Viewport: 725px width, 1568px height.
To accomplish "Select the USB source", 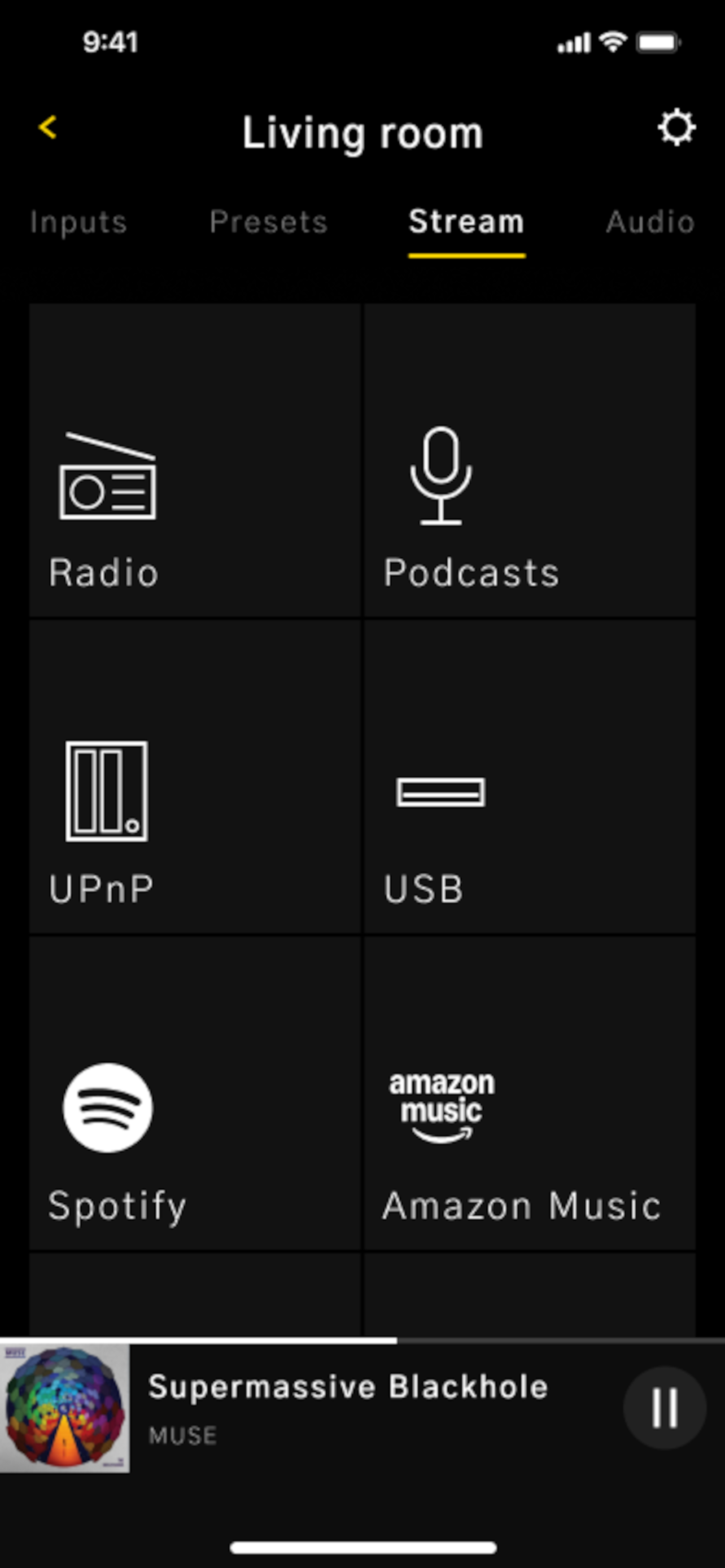I will point(530,777).
